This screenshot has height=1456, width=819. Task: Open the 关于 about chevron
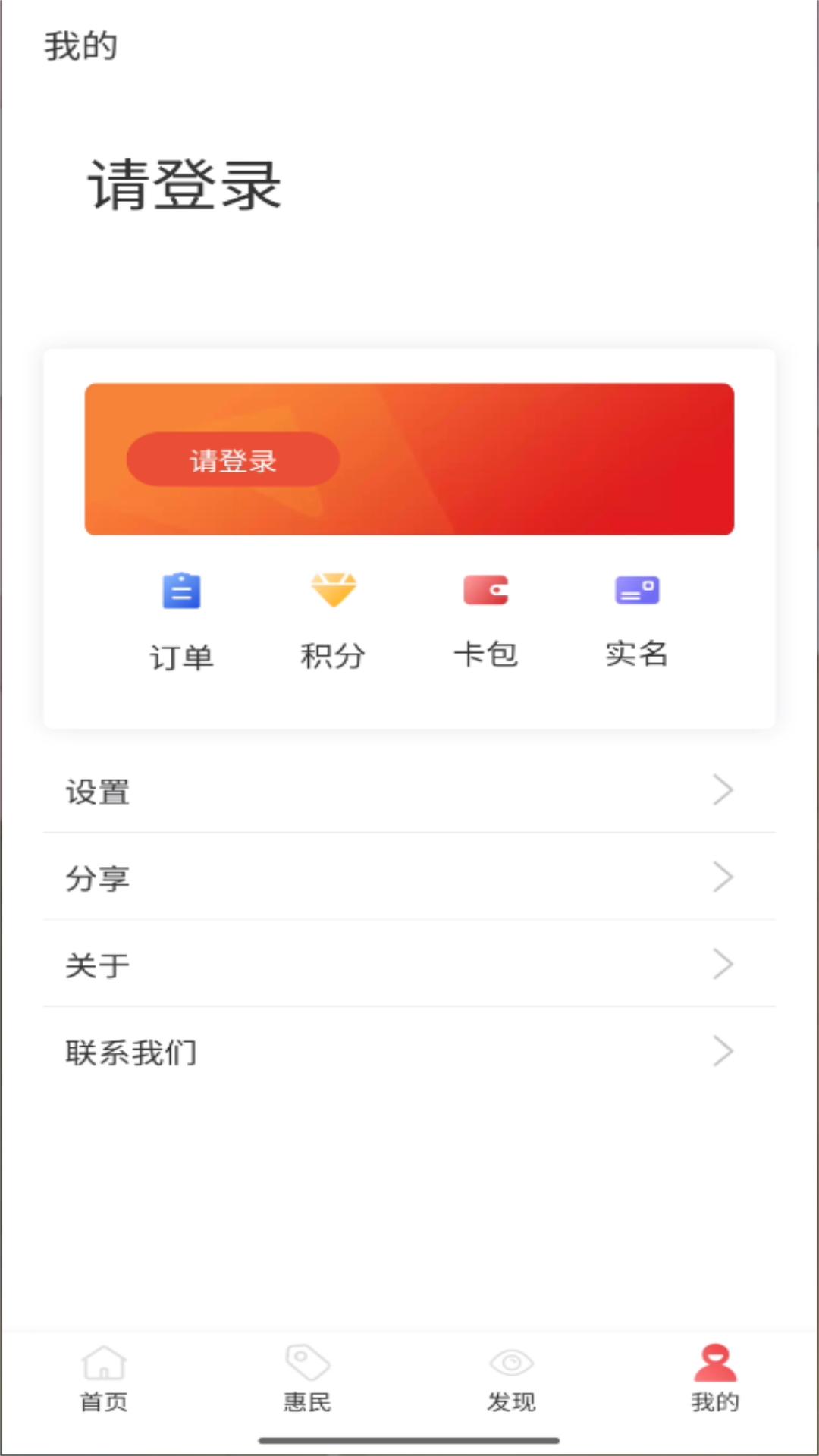721,964
